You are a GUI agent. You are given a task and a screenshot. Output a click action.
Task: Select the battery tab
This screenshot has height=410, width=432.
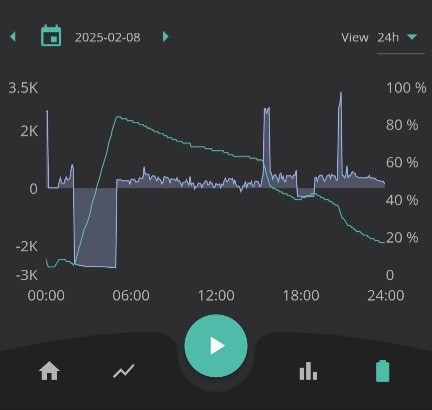click(383, 371)
